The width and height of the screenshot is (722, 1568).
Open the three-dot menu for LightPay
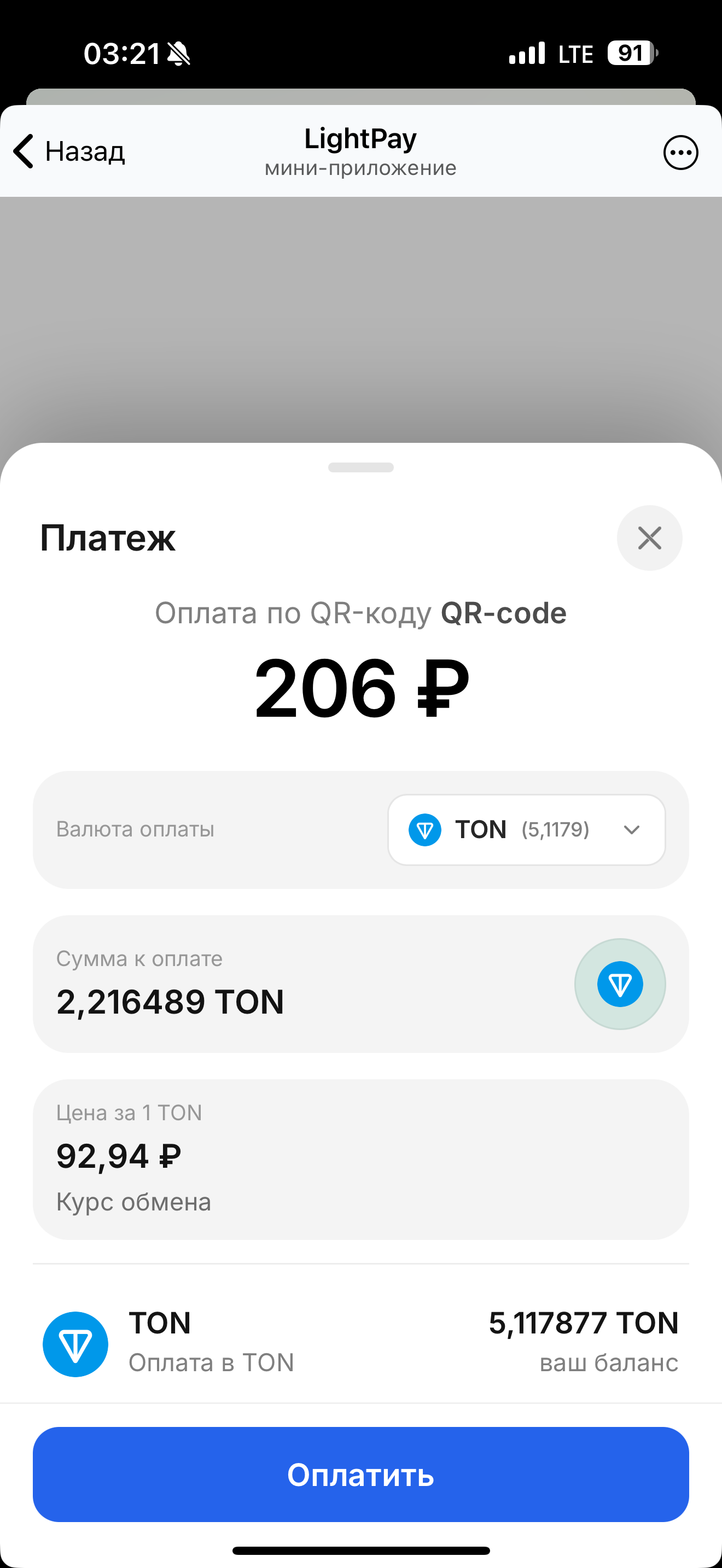(680, 152)
